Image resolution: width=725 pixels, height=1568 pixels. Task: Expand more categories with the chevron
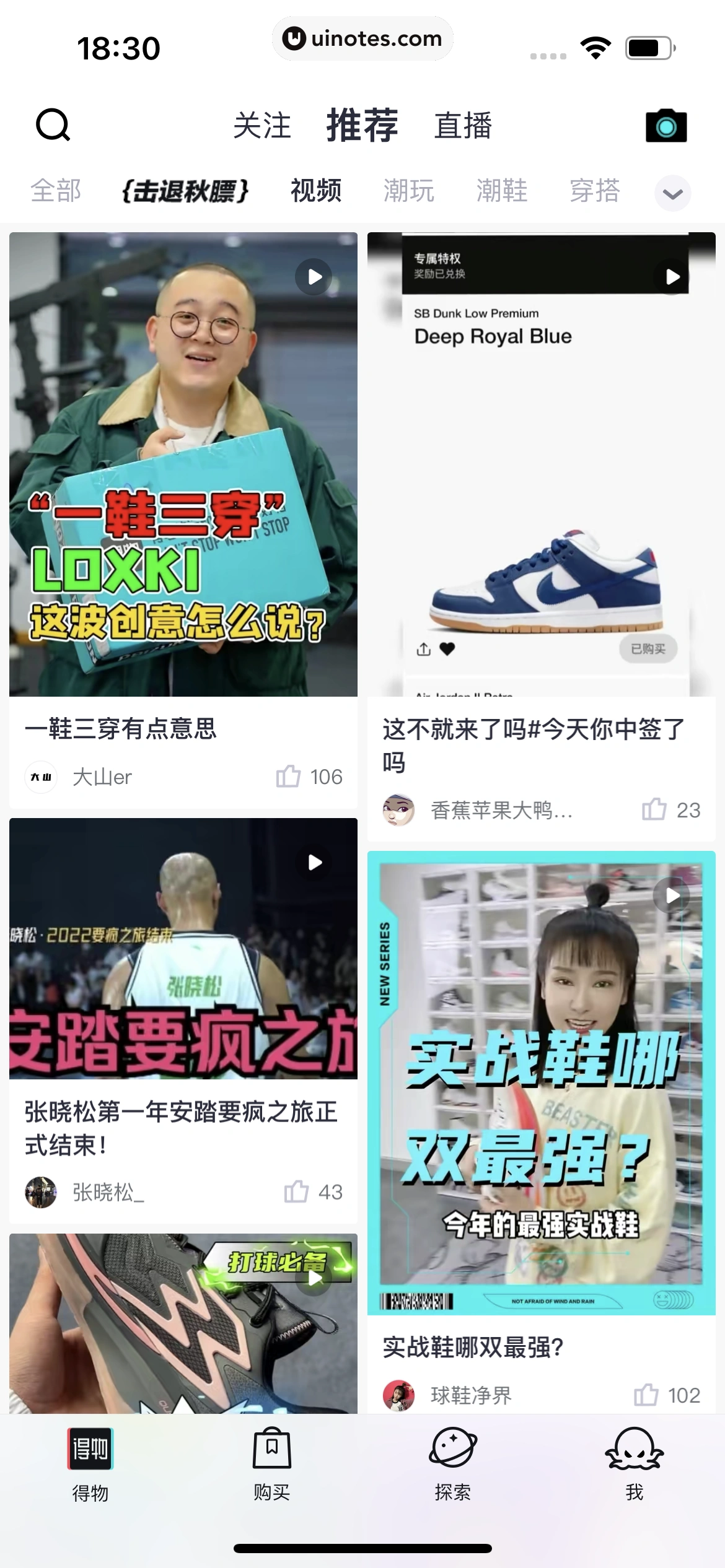pyautogui.click(x=672, y=193)
